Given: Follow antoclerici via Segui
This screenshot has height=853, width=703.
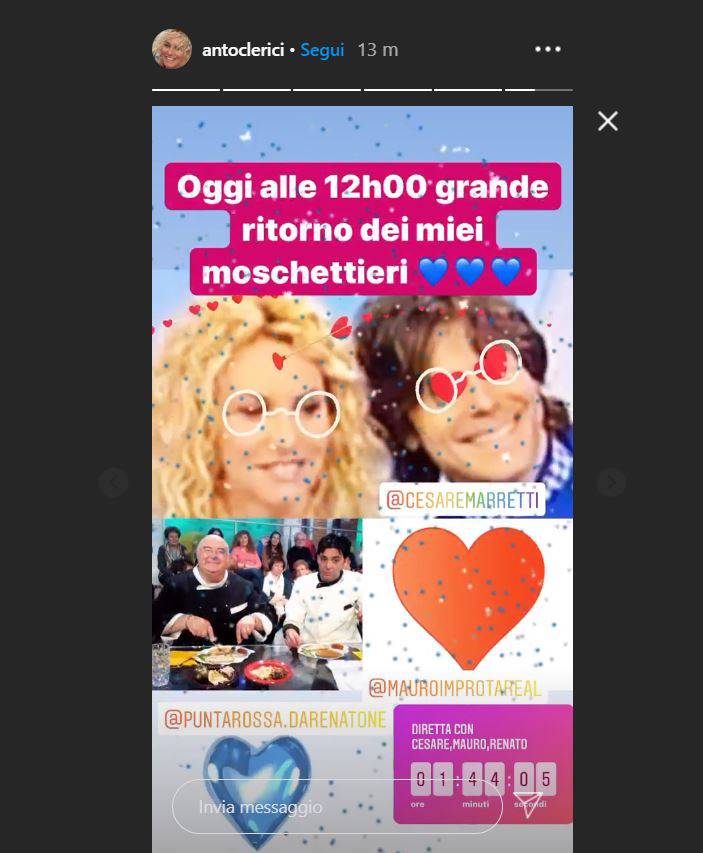Looking at the screenshot, I should pos(322,50).
